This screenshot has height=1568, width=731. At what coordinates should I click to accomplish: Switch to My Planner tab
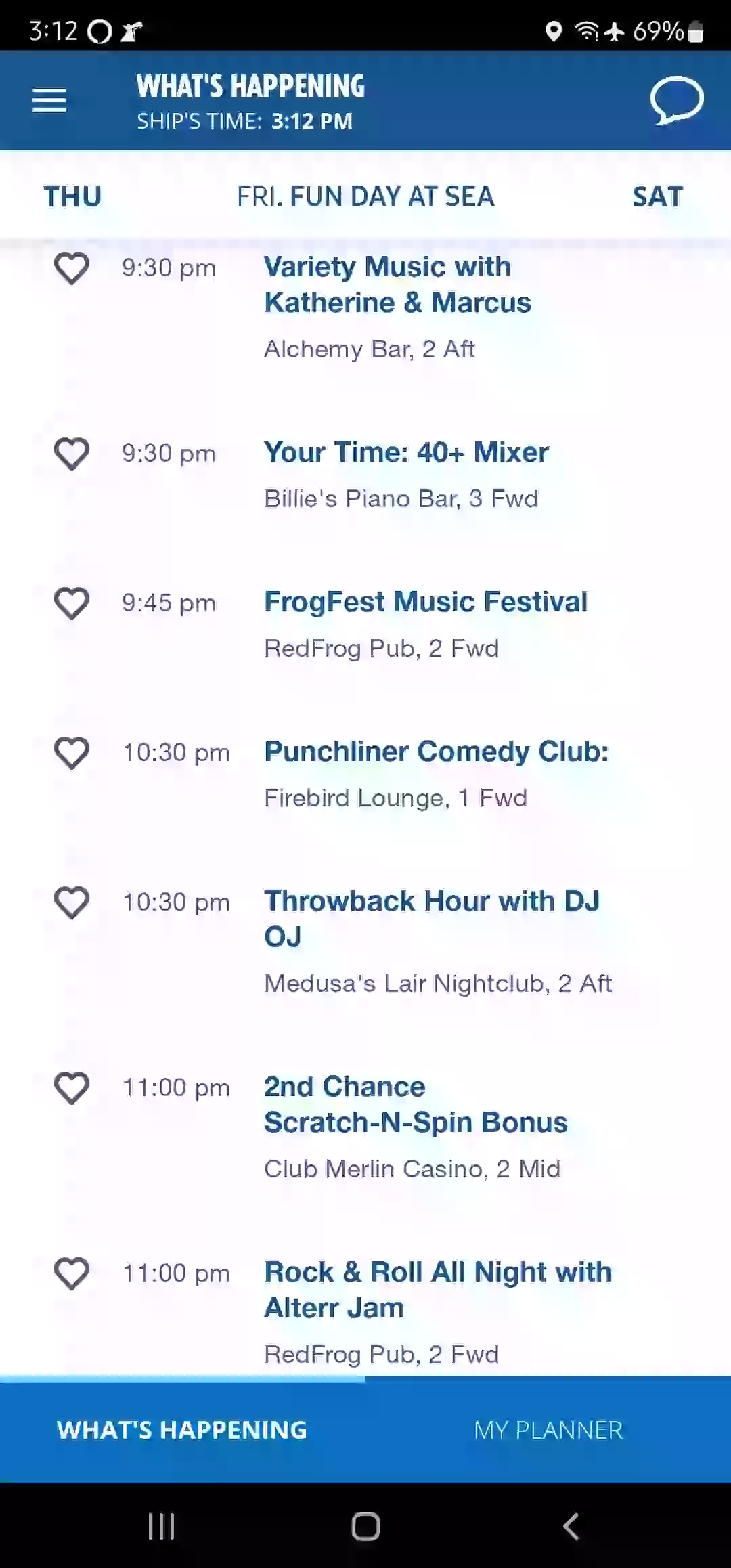[x=548, y=1430]
